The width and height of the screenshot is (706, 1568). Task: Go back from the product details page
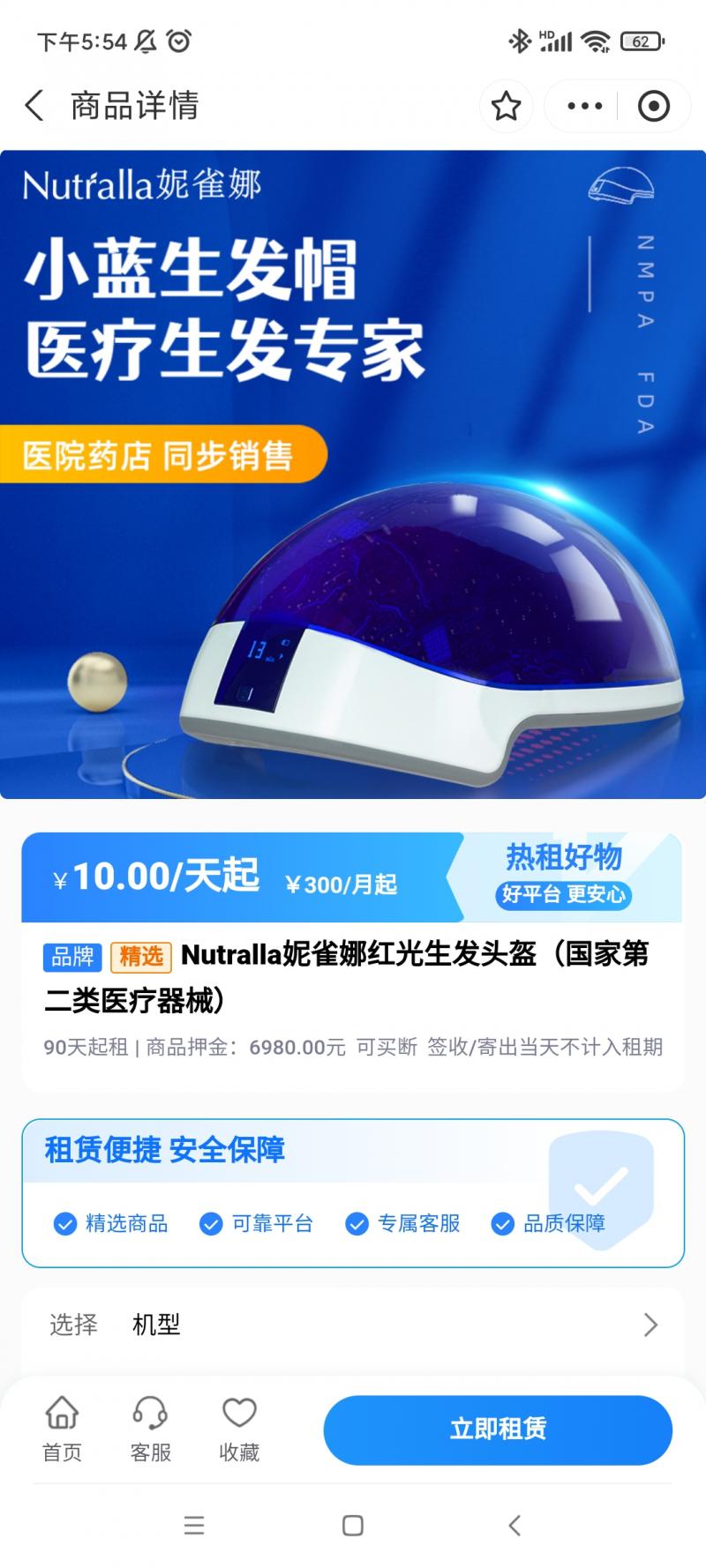34,106
